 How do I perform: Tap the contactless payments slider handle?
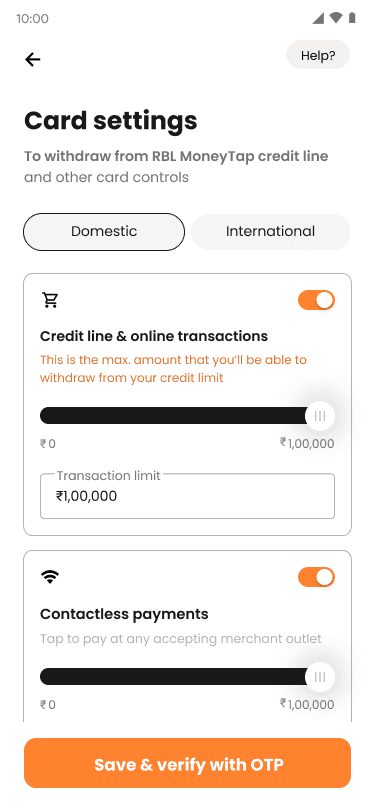[320, 677]
